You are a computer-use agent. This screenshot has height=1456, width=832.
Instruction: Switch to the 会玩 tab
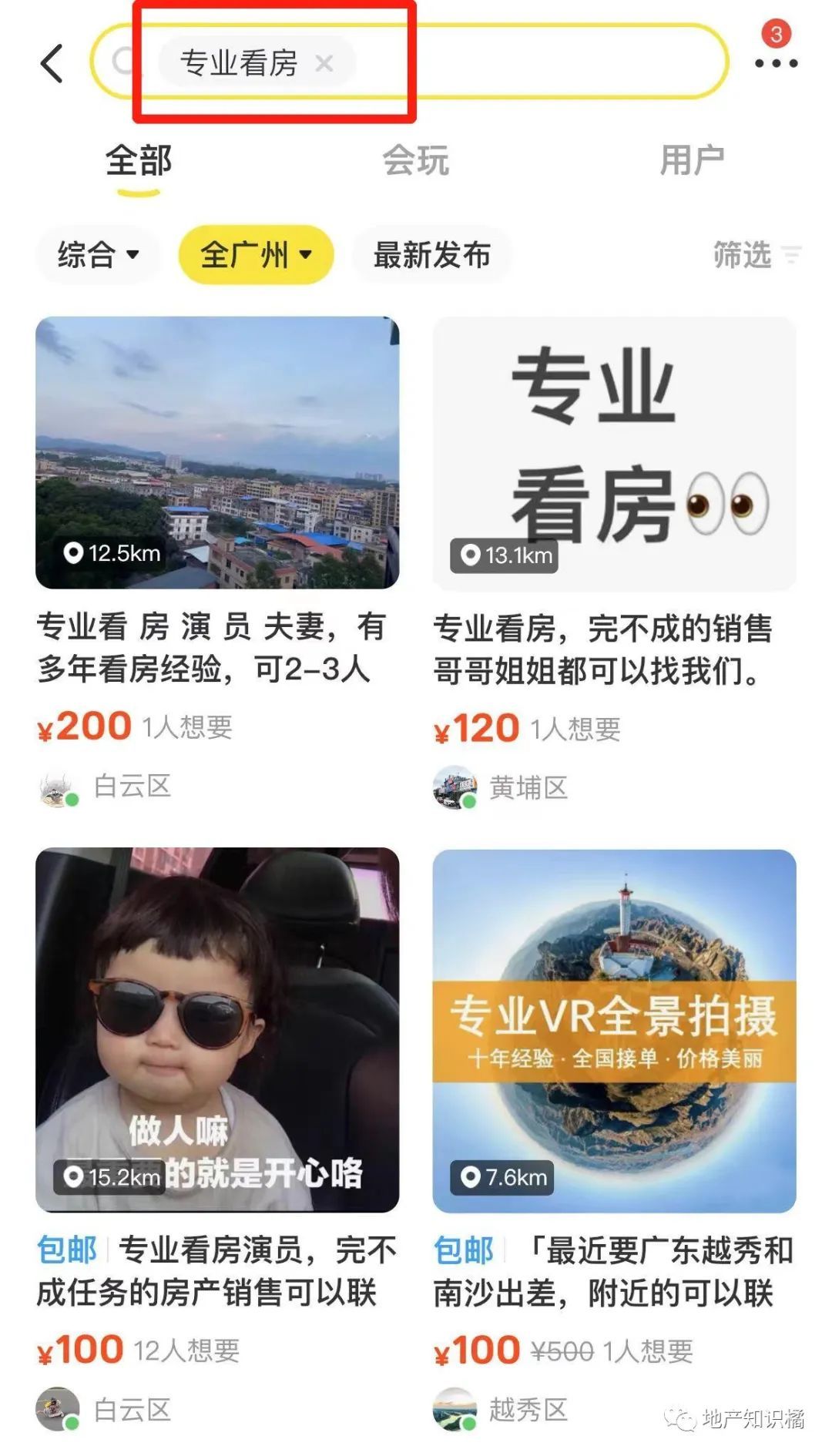[415, 161]
